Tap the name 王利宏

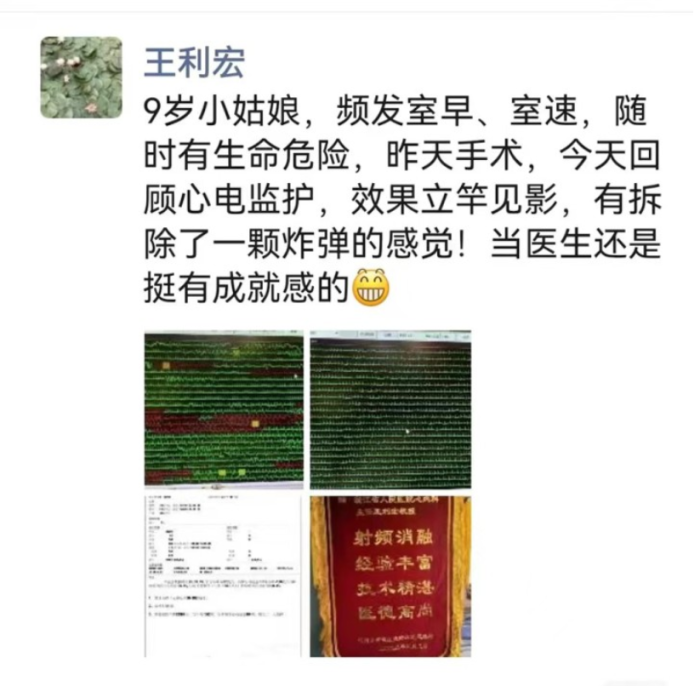pyautogui.click(x=195, y=60)
